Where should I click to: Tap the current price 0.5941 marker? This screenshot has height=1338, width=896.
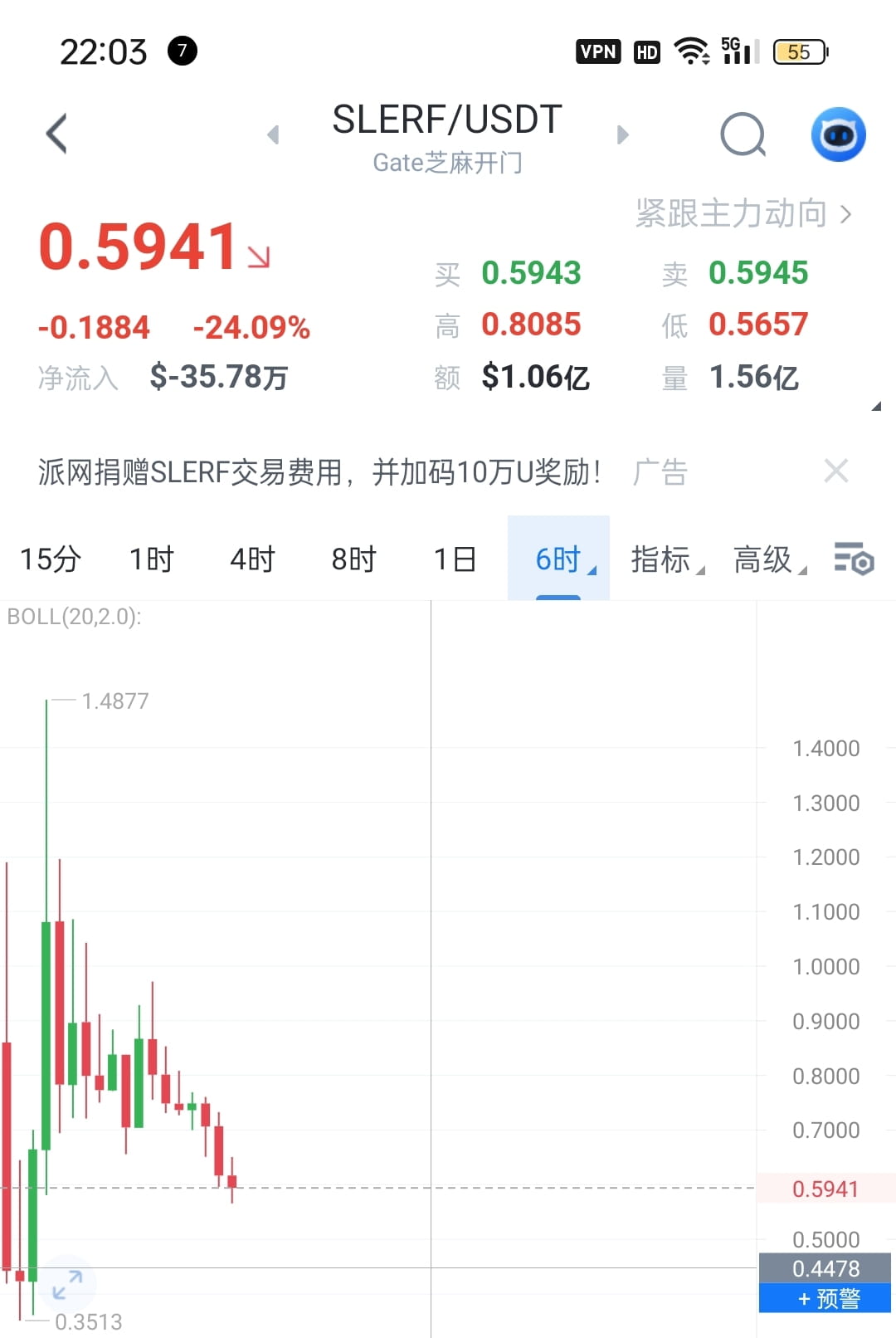(825, 1189)
